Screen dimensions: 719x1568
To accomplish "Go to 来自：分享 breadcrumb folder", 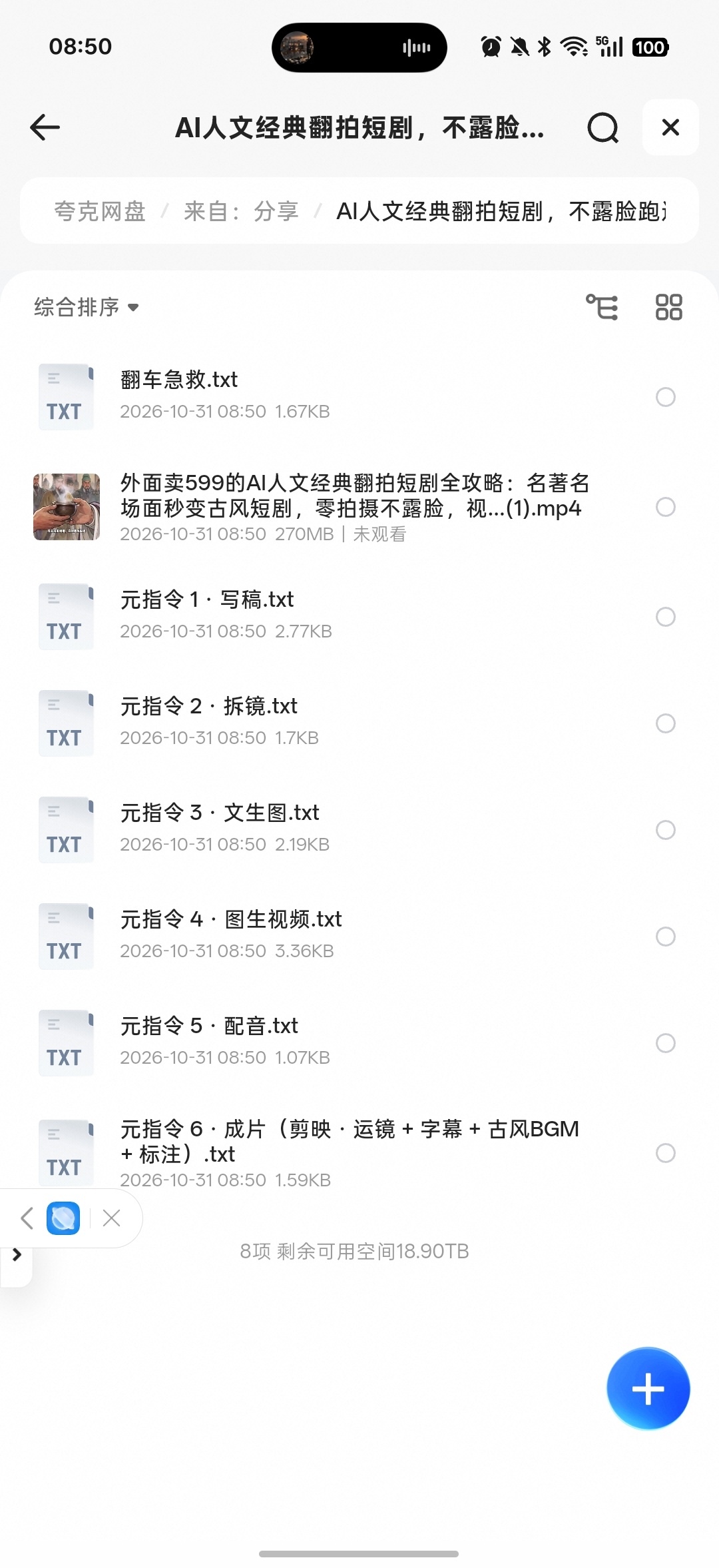I will pyautogui.click(x=241, y=211).
